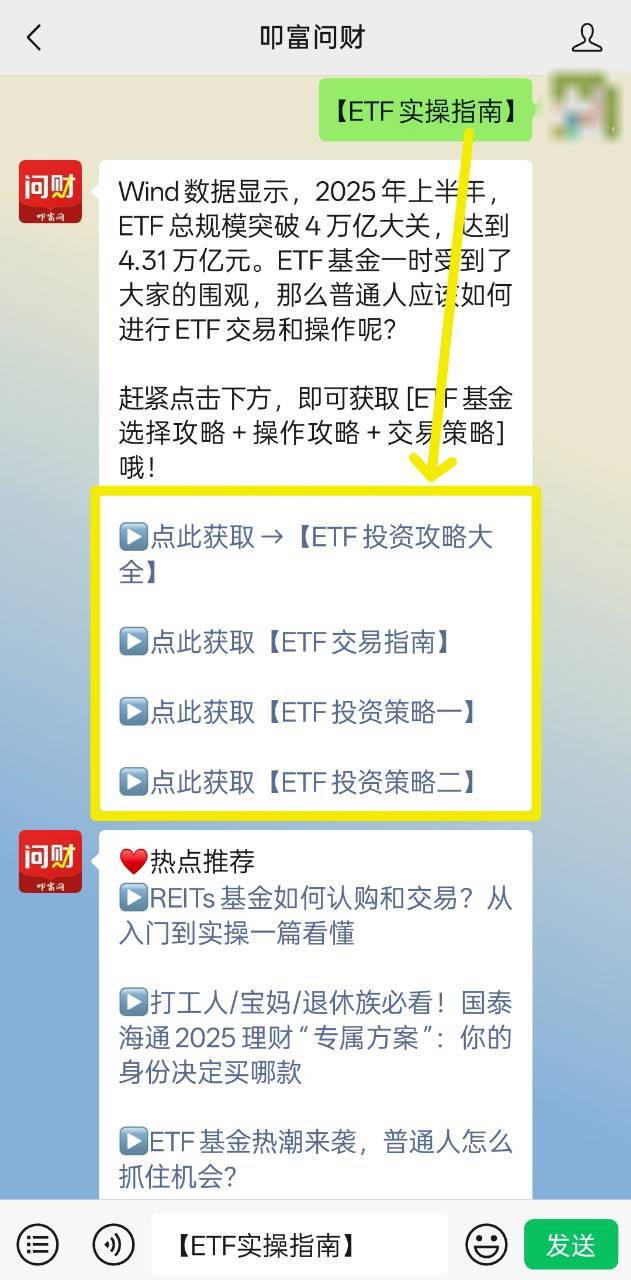Send the message with 发送
The image size is (631, 1280).
coord(571,1245)
